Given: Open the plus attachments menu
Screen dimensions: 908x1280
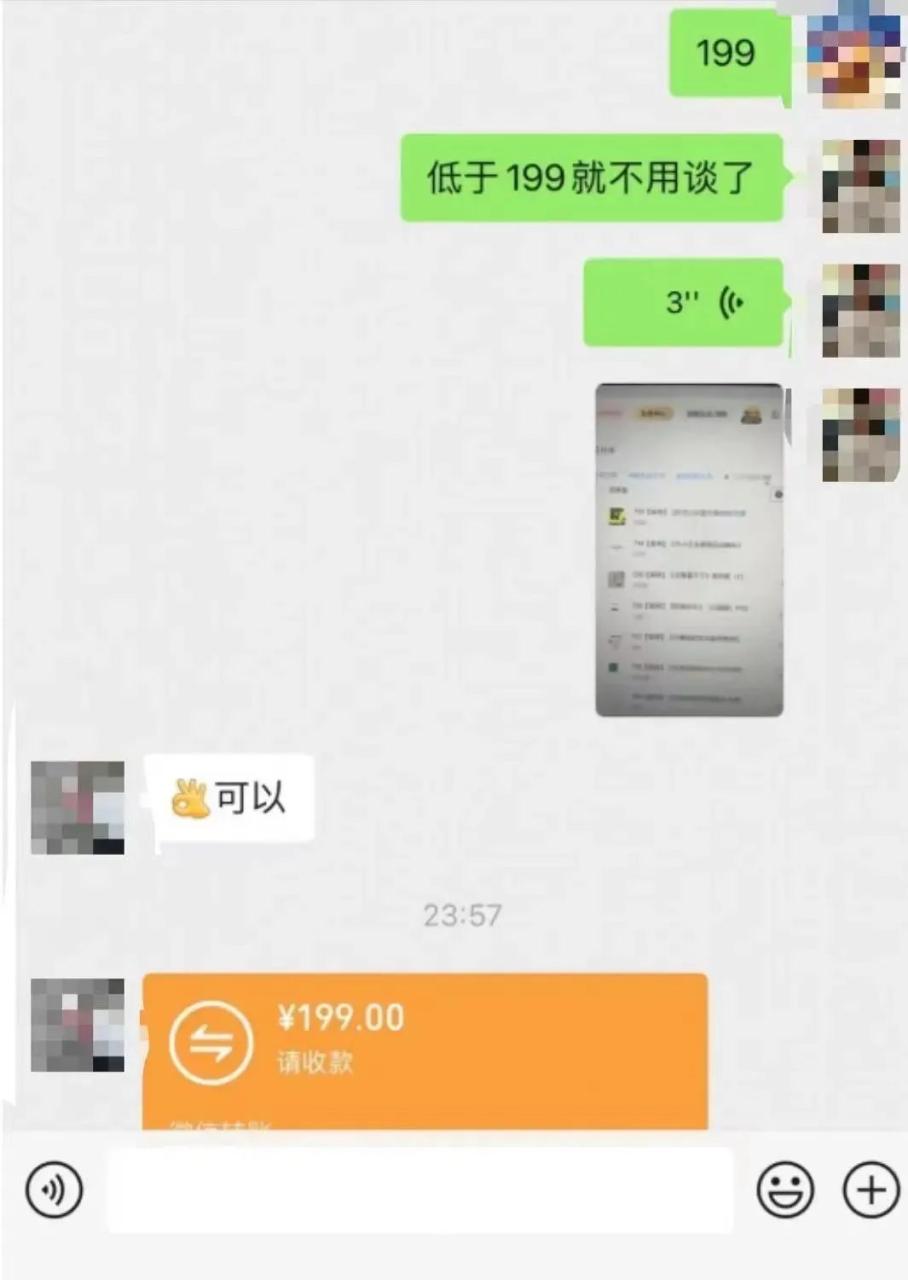Looking at the screenshot, I should point(871,1190).
